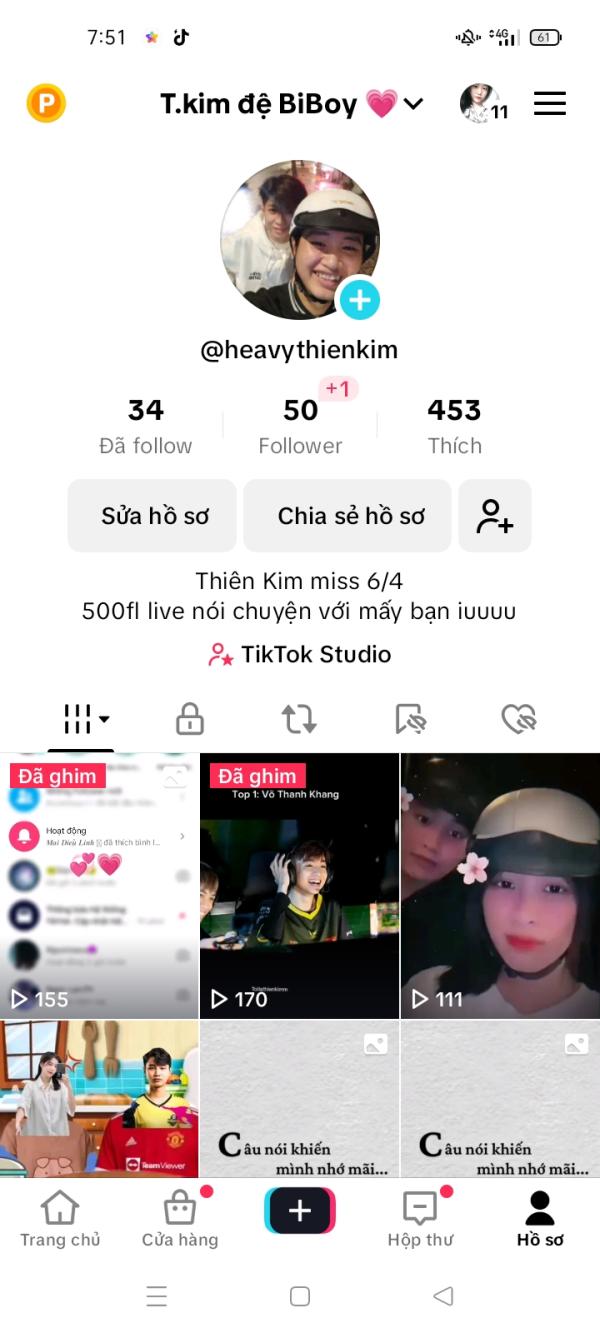Open the Cửa hàng tab
The image size is (600, 1333).
180,1218
